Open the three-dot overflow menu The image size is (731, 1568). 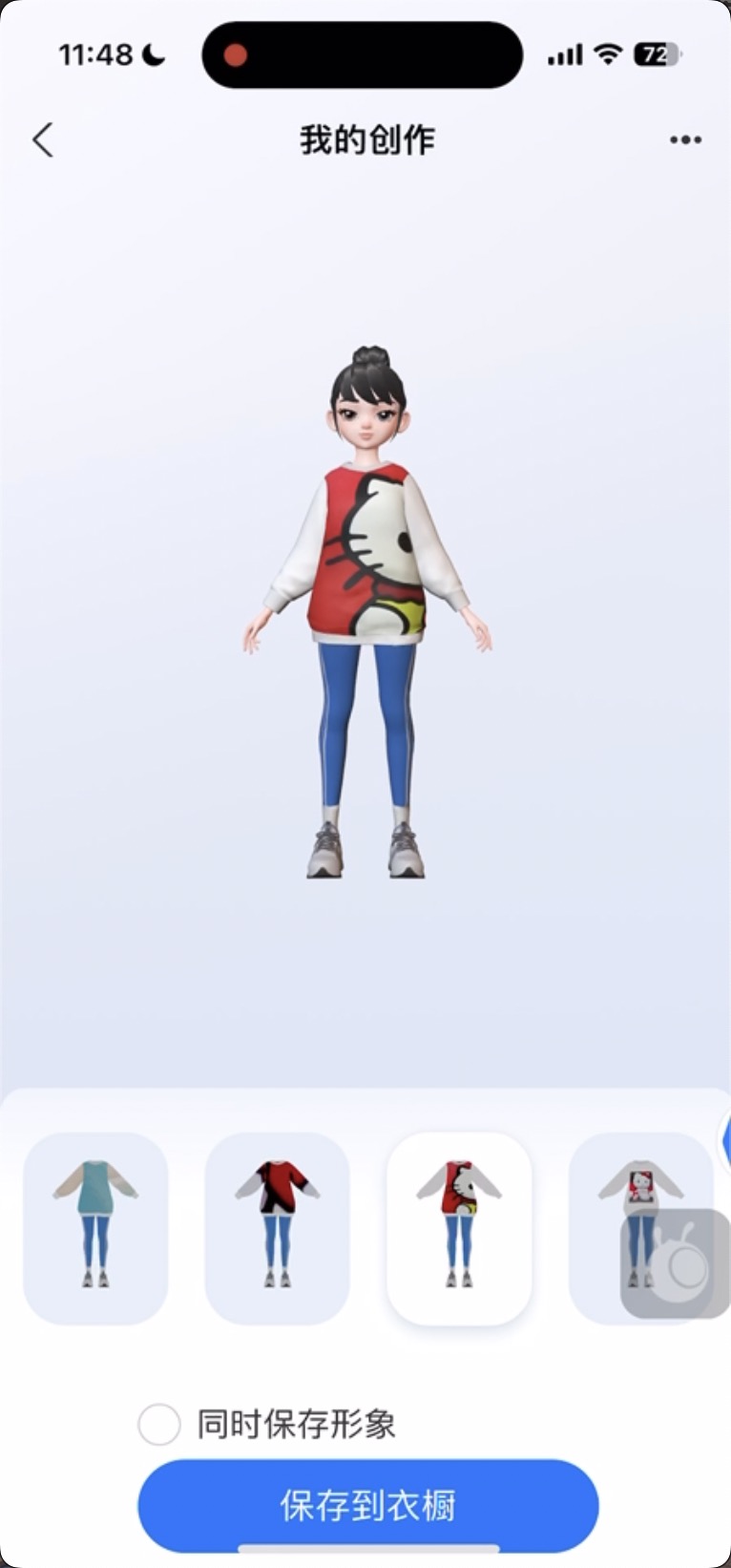[685, 140]
